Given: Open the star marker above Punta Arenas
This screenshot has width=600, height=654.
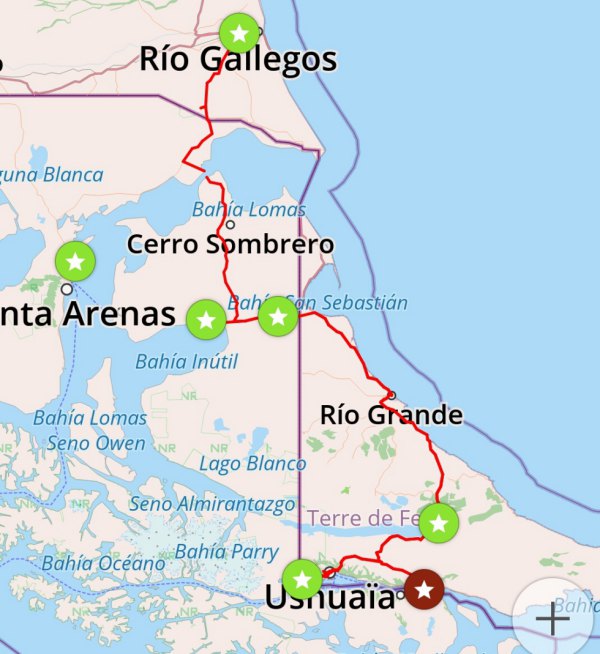Looking at the screenshot, I should point(75,262).
